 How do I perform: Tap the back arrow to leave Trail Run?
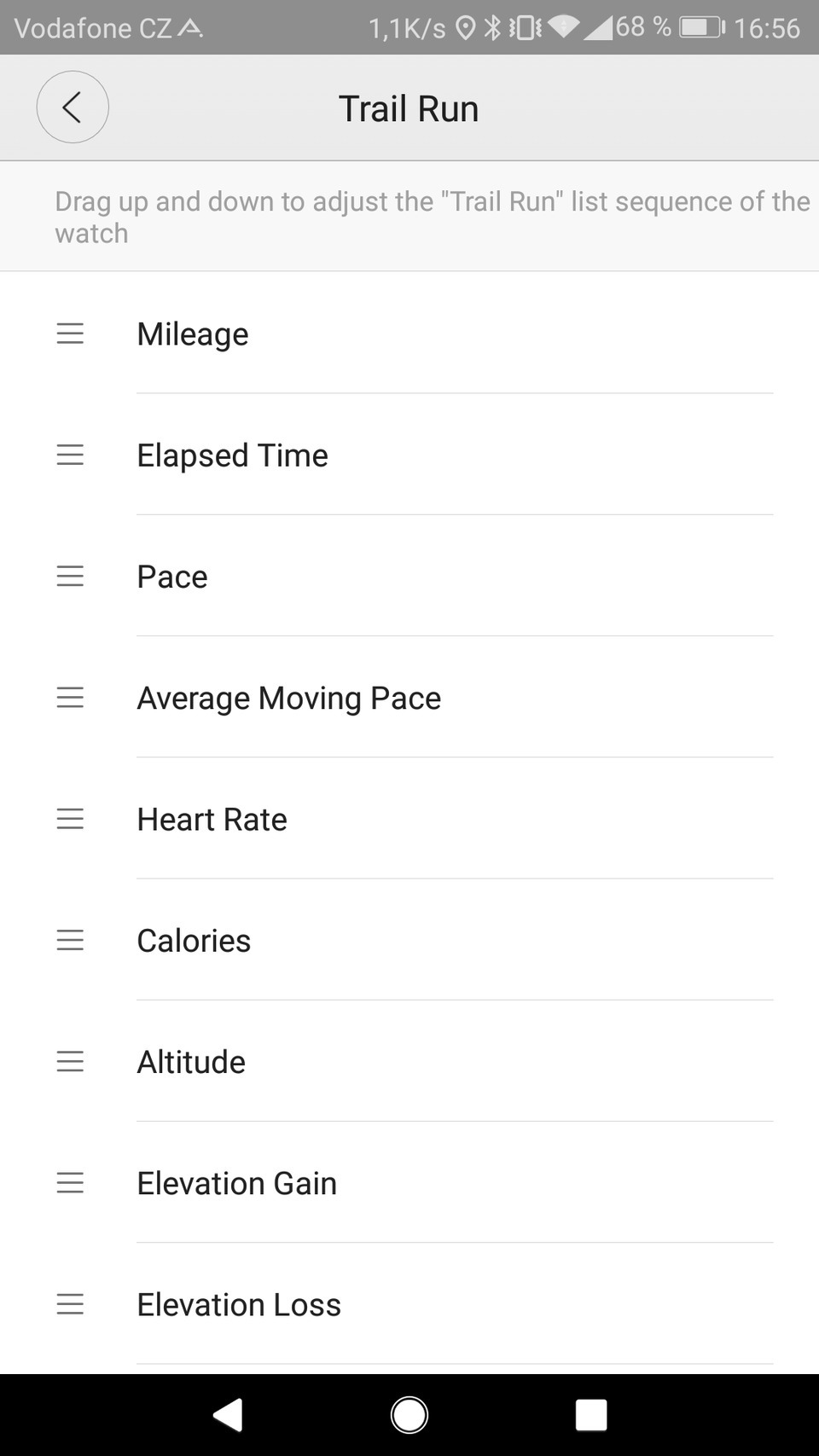coord(73,107)
